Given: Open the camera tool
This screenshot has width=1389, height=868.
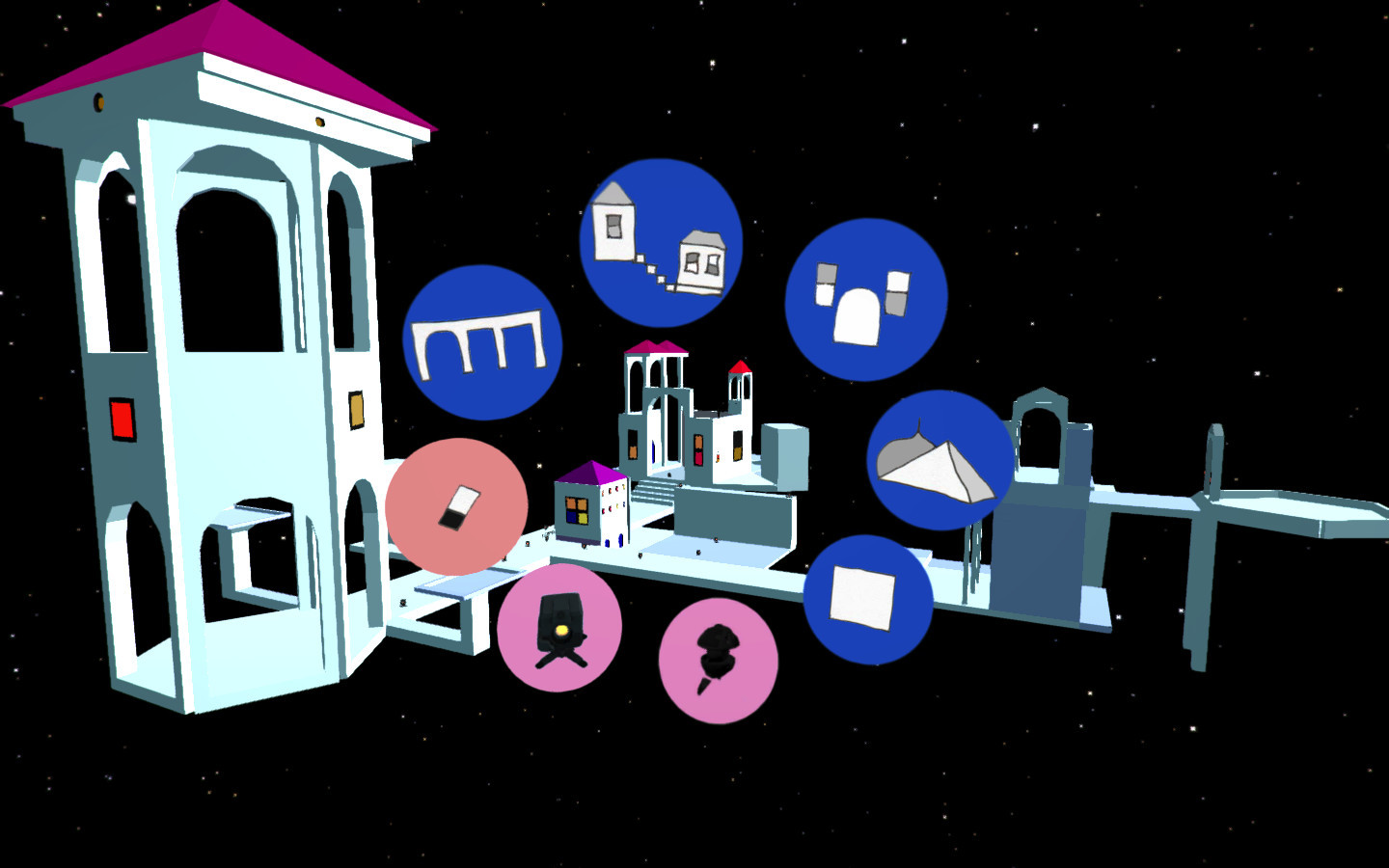Looking at the screenshot, I should tap(559, 629).
